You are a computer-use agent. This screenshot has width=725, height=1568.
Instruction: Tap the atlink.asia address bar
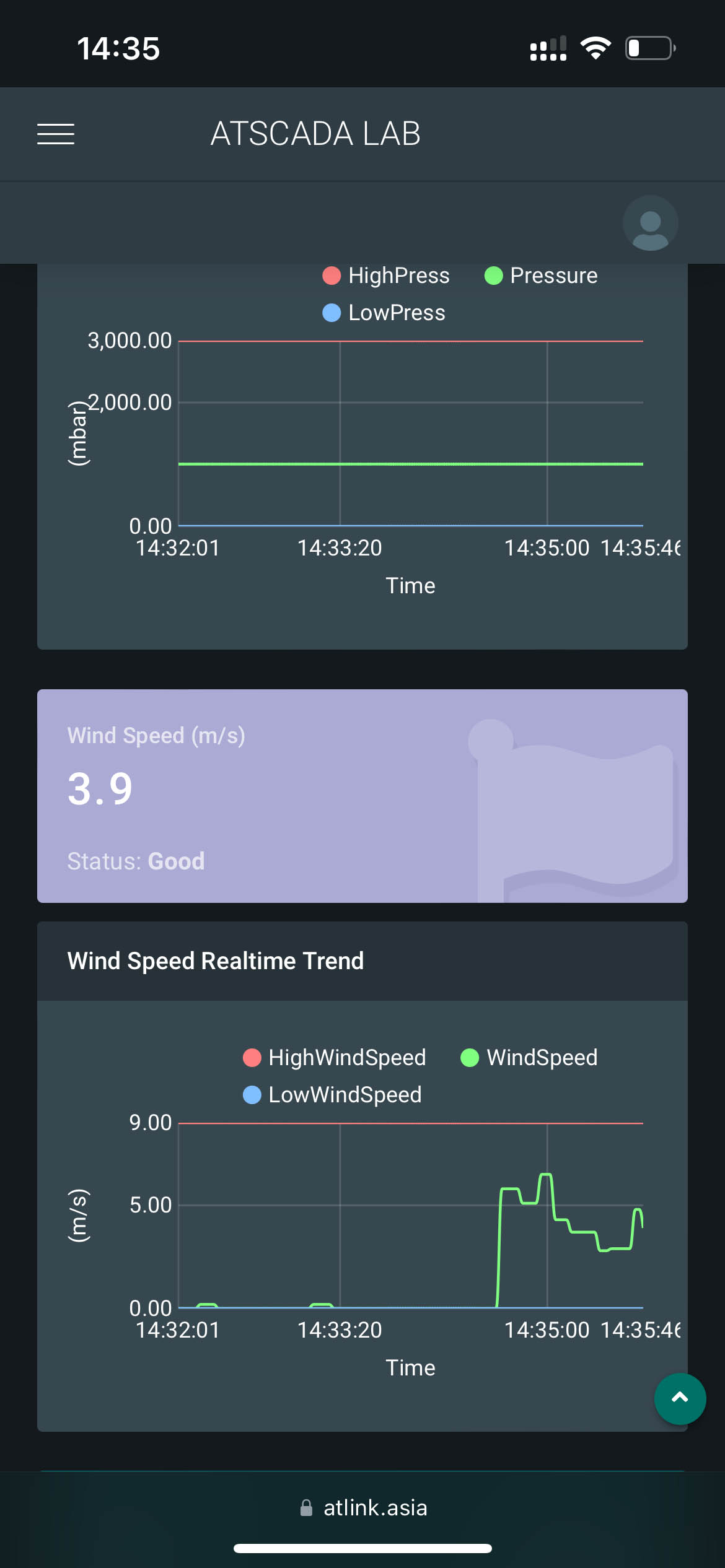[363, 1507]
